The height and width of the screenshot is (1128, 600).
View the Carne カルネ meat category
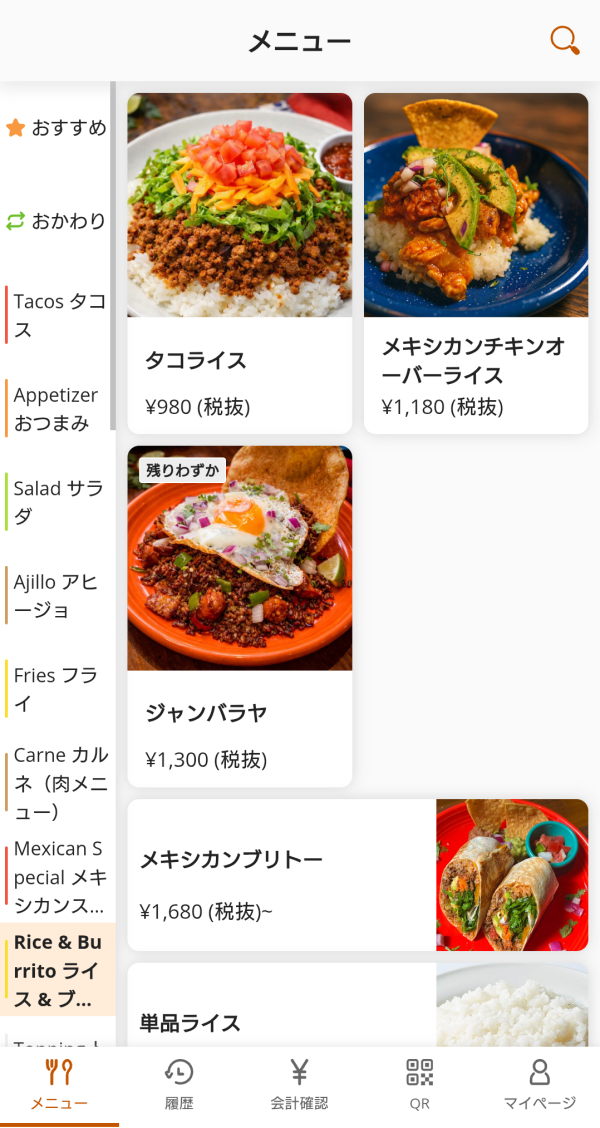[x=58, y=782]
